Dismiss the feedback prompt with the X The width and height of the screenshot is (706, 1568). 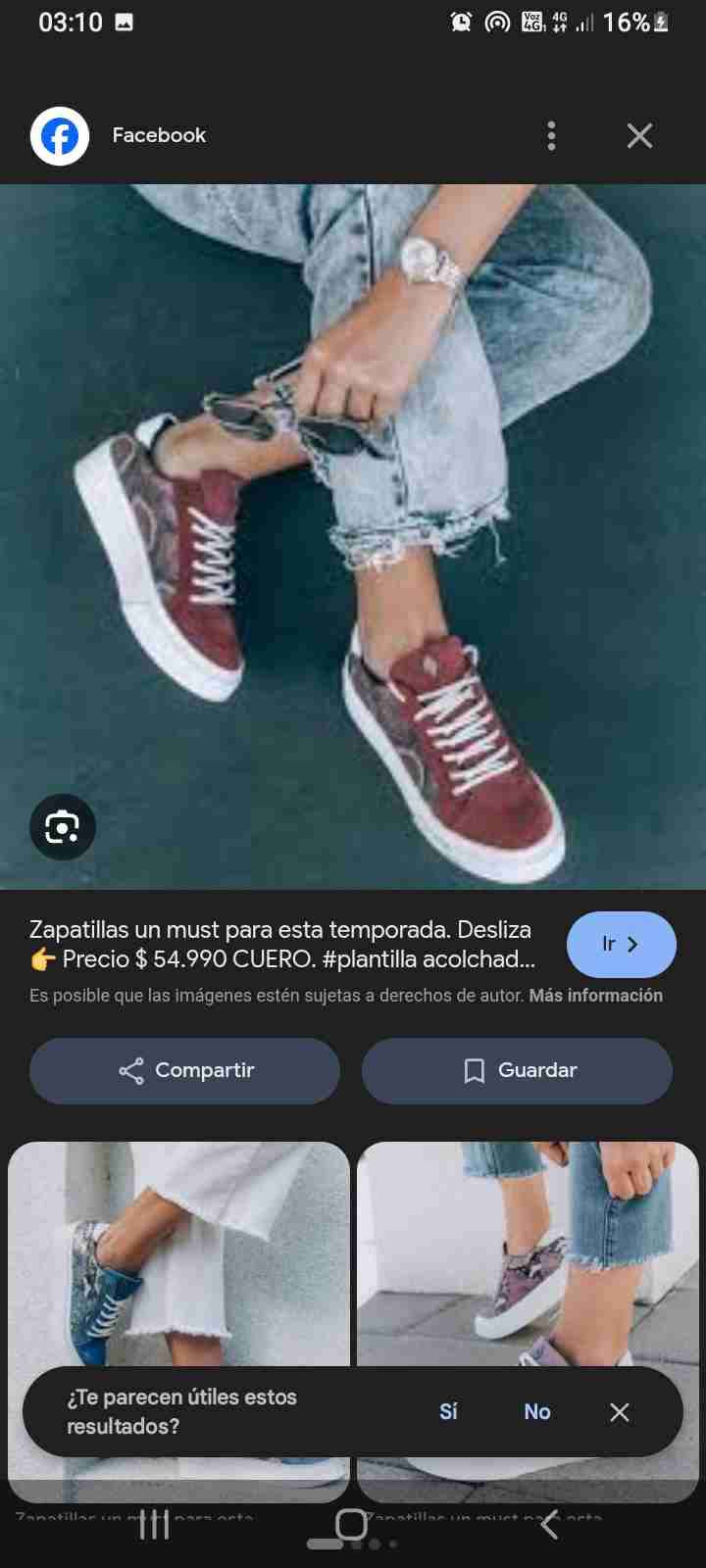(619, 1411)
